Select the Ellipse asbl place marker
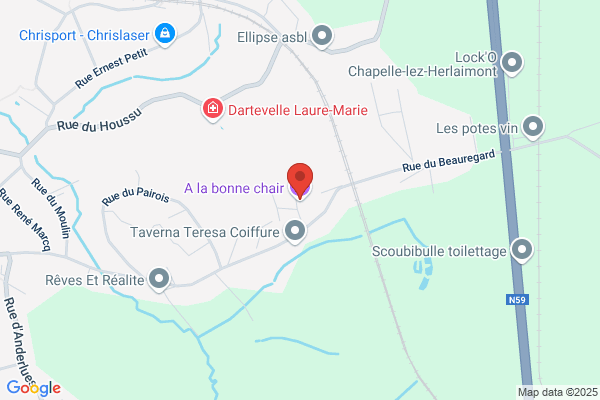The image size is (600, 400). (322, 36)
